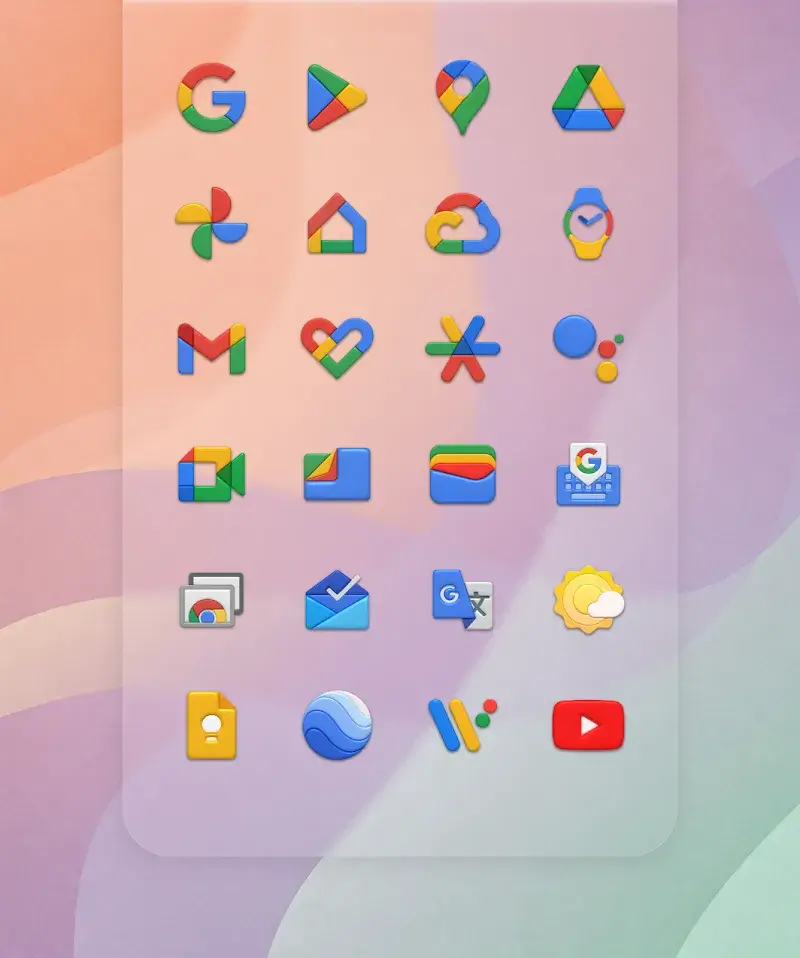Open the Google Home icon
Image resolution: width=800 pixels, height=958 pixels.
[x=338, y=224]
